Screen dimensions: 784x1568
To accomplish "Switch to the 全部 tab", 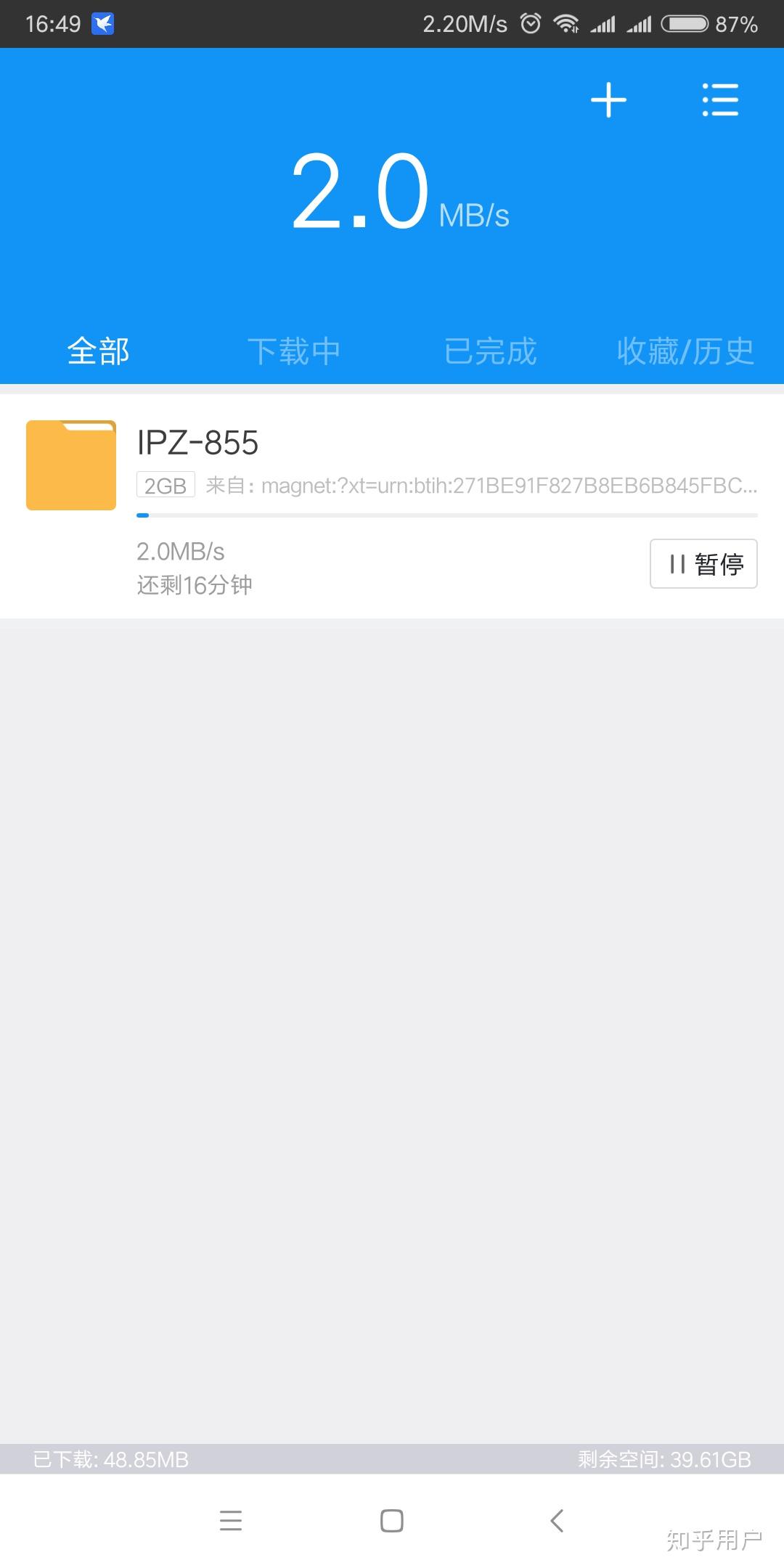I will pos(98,351).
